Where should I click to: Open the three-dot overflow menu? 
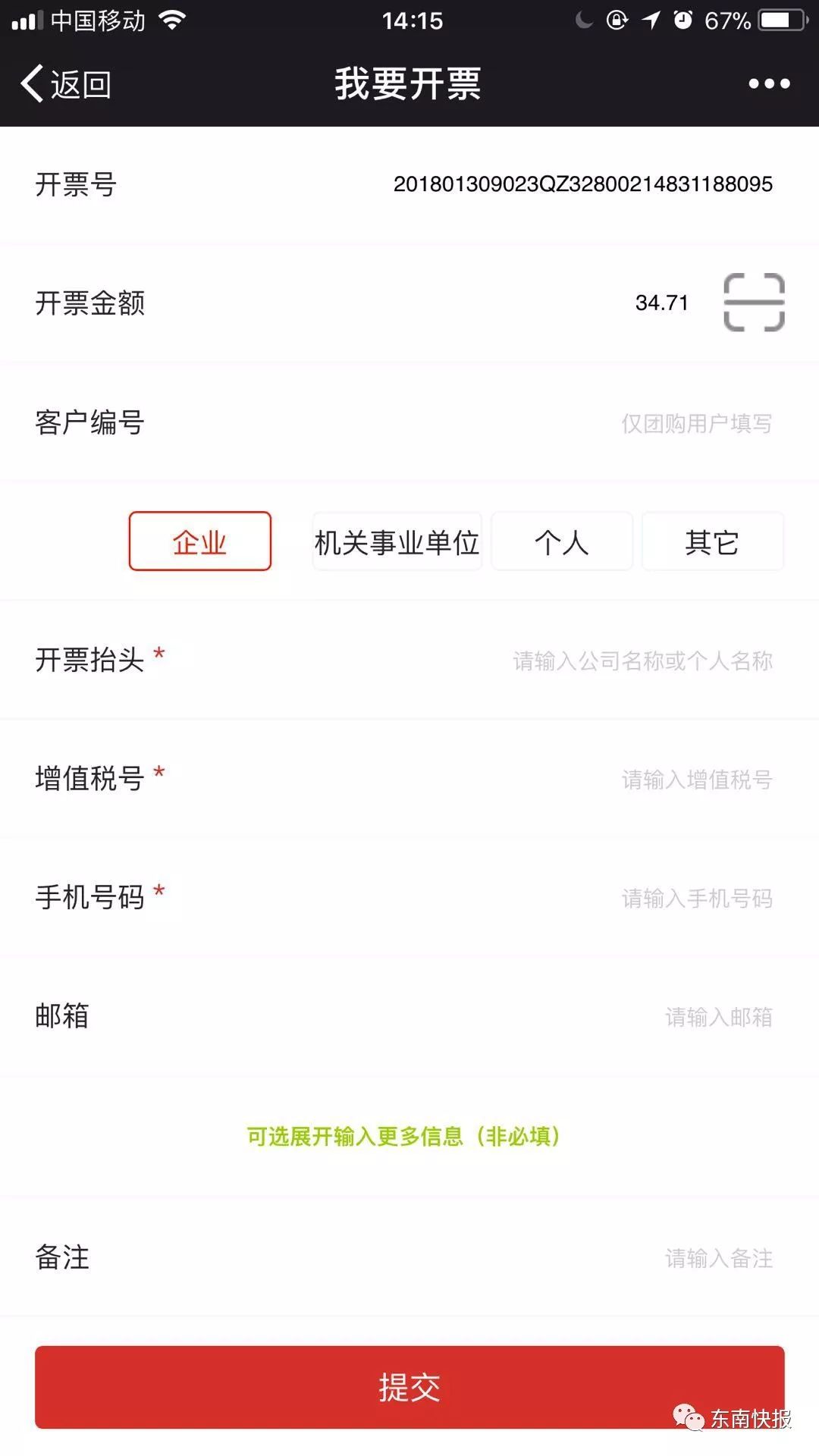click(769, 83)
